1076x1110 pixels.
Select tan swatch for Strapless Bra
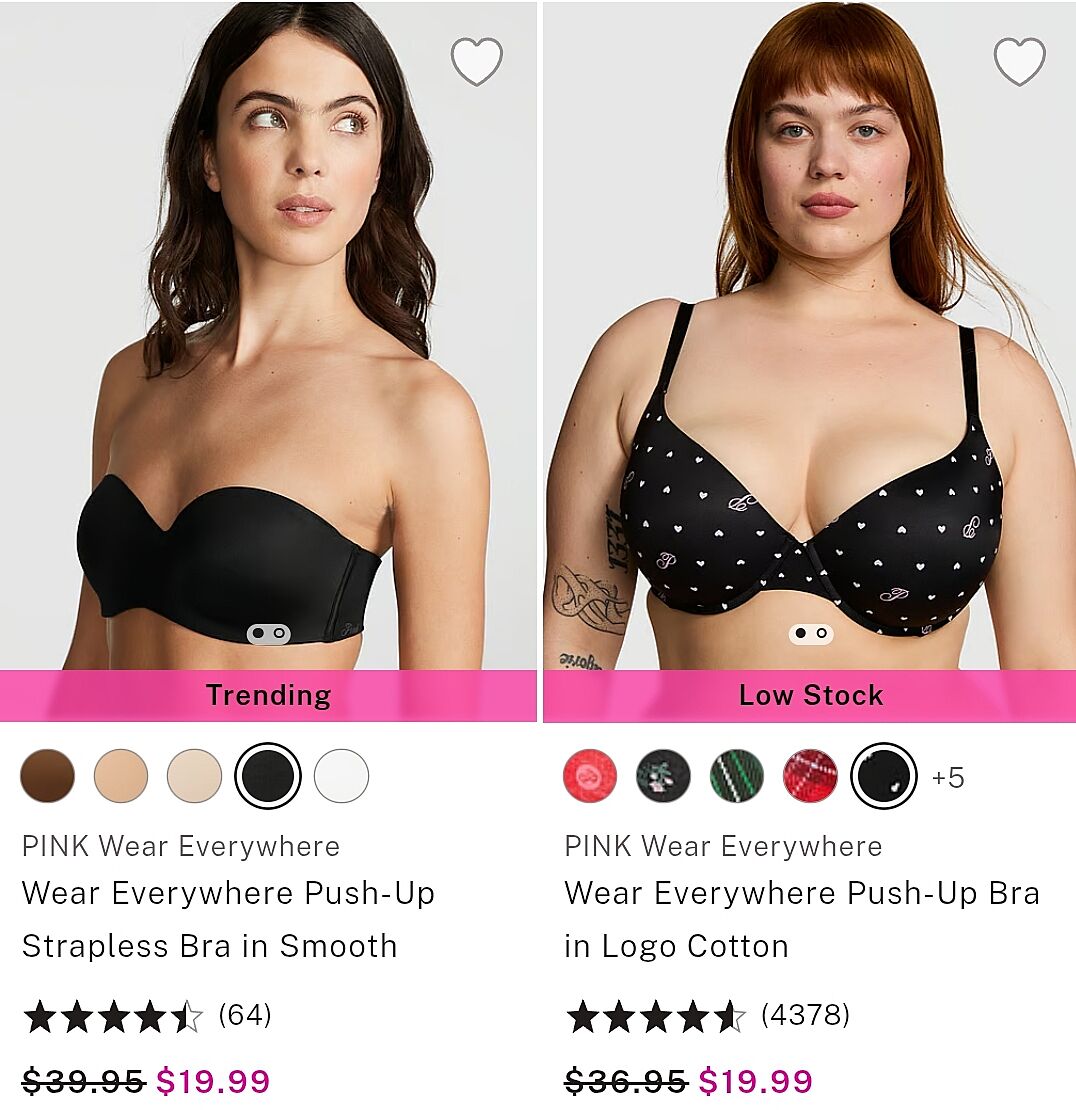coord(121,776)
